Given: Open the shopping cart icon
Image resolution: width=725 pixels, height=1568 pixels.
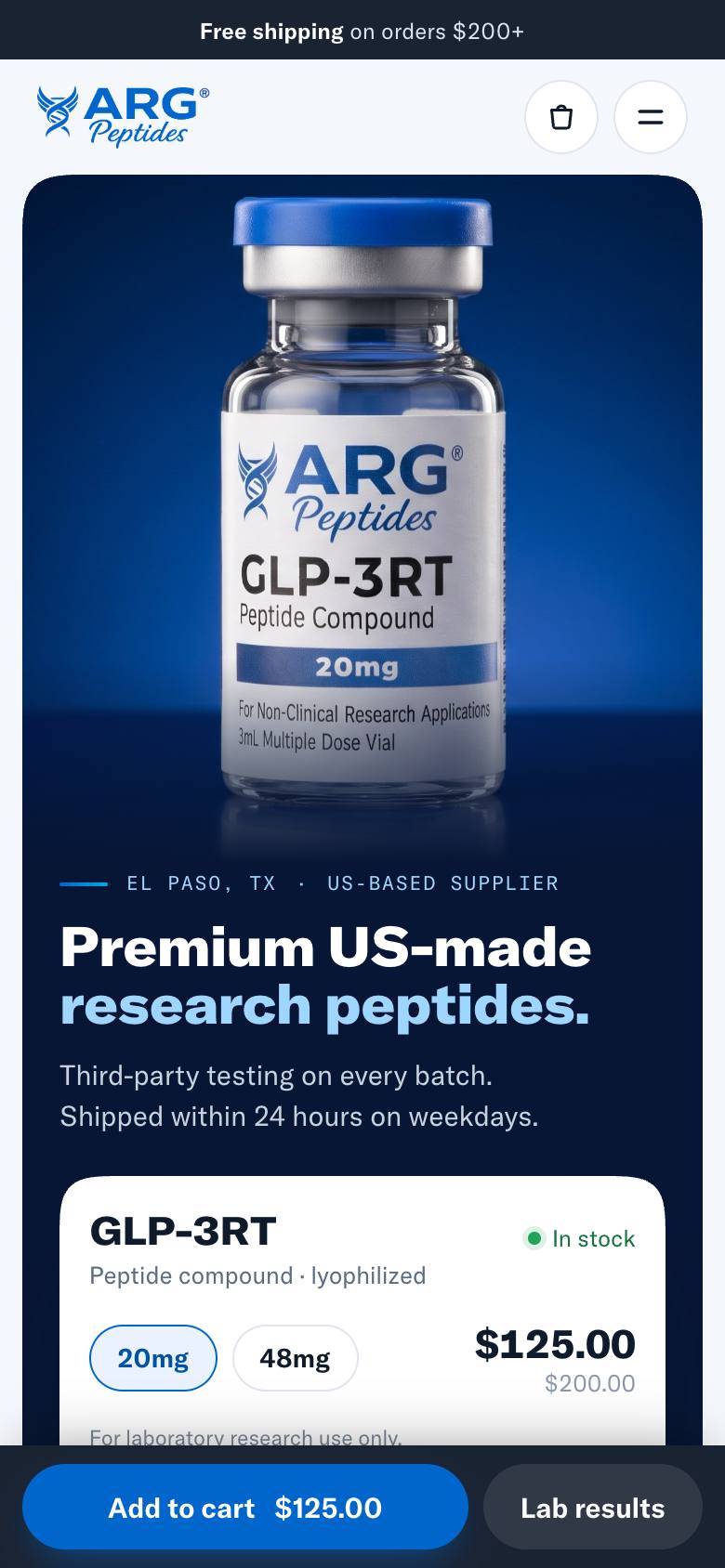Looking at the screenshot, I should [561, 117].
